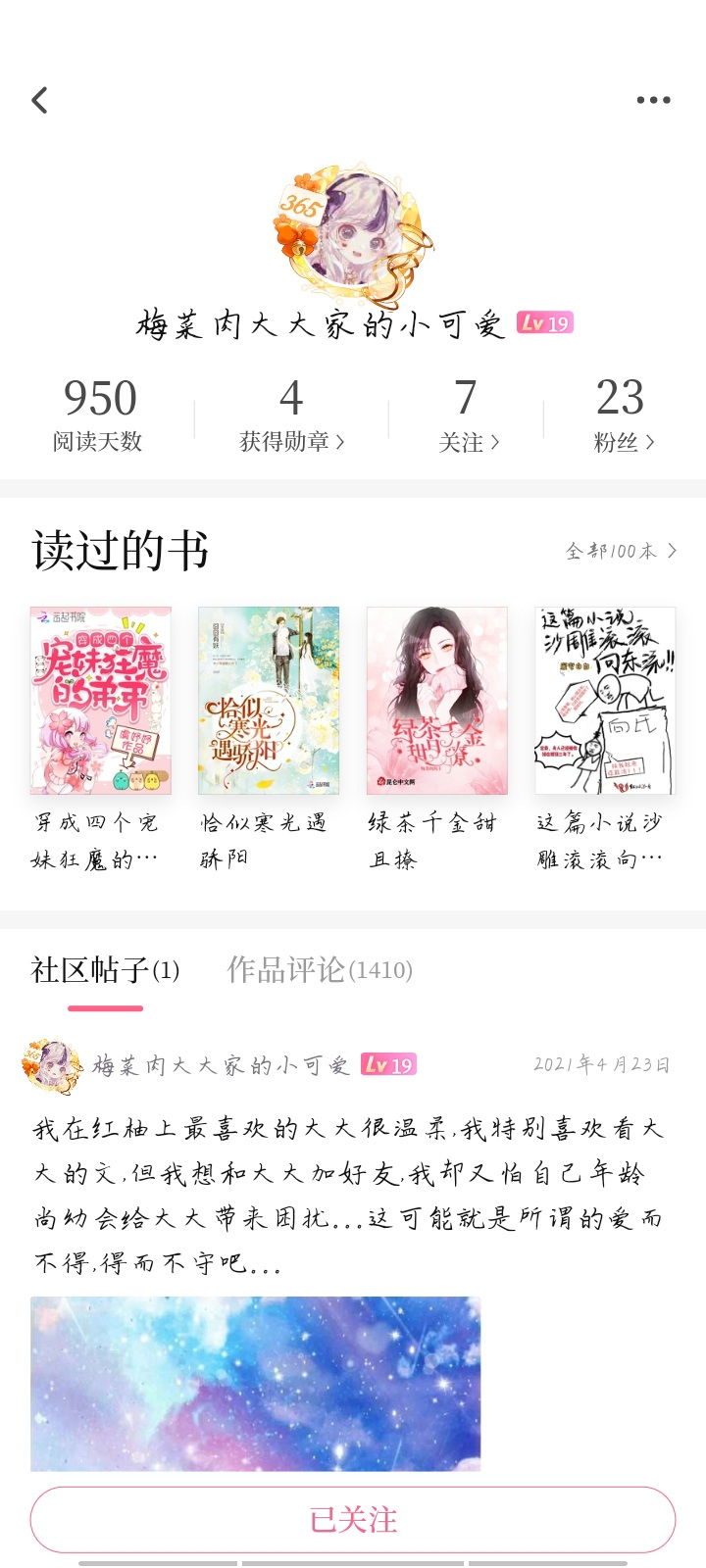
Task: Tap the 已关注 button to unfollow
Action: click(353, 1520)
